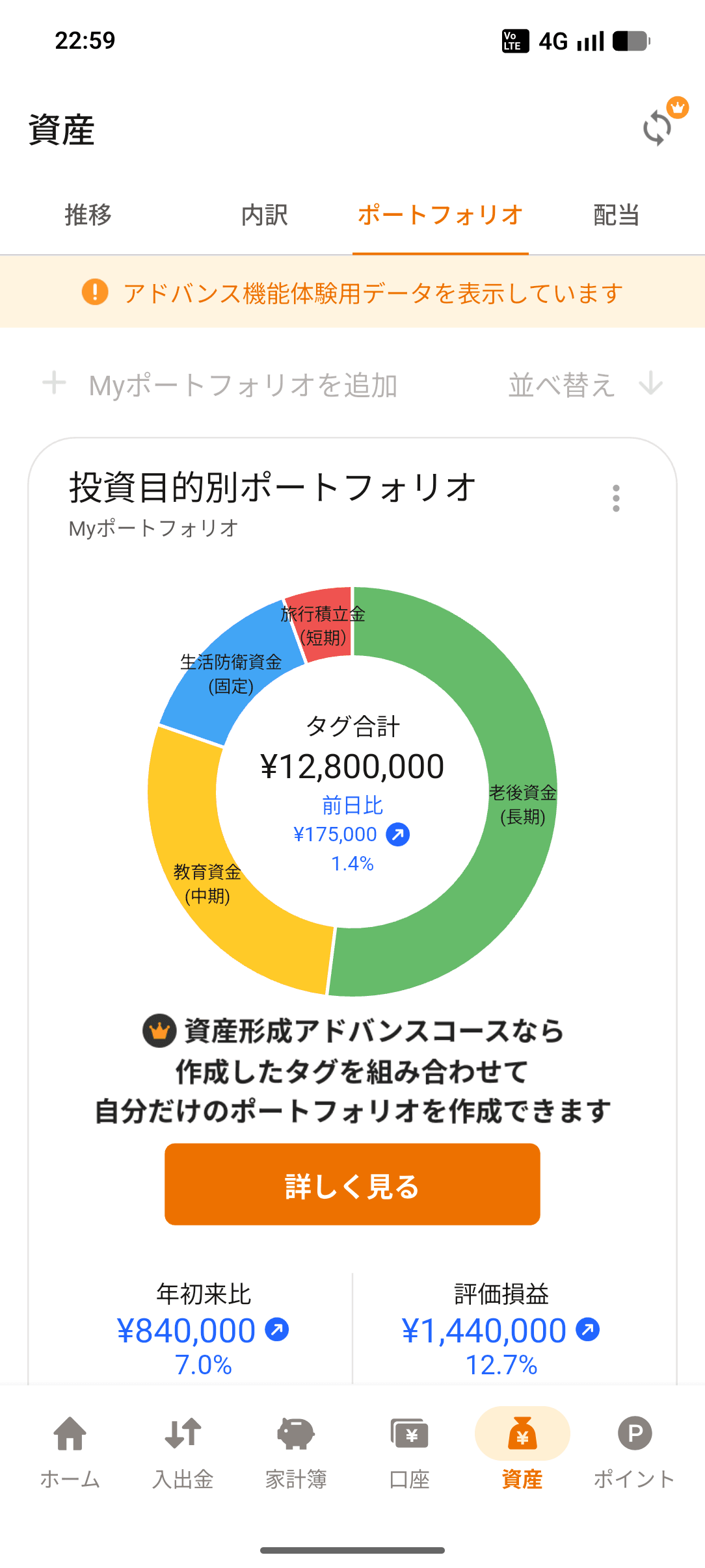Select the ポートフォリオ tab
705x1568 pixels.
440,215
